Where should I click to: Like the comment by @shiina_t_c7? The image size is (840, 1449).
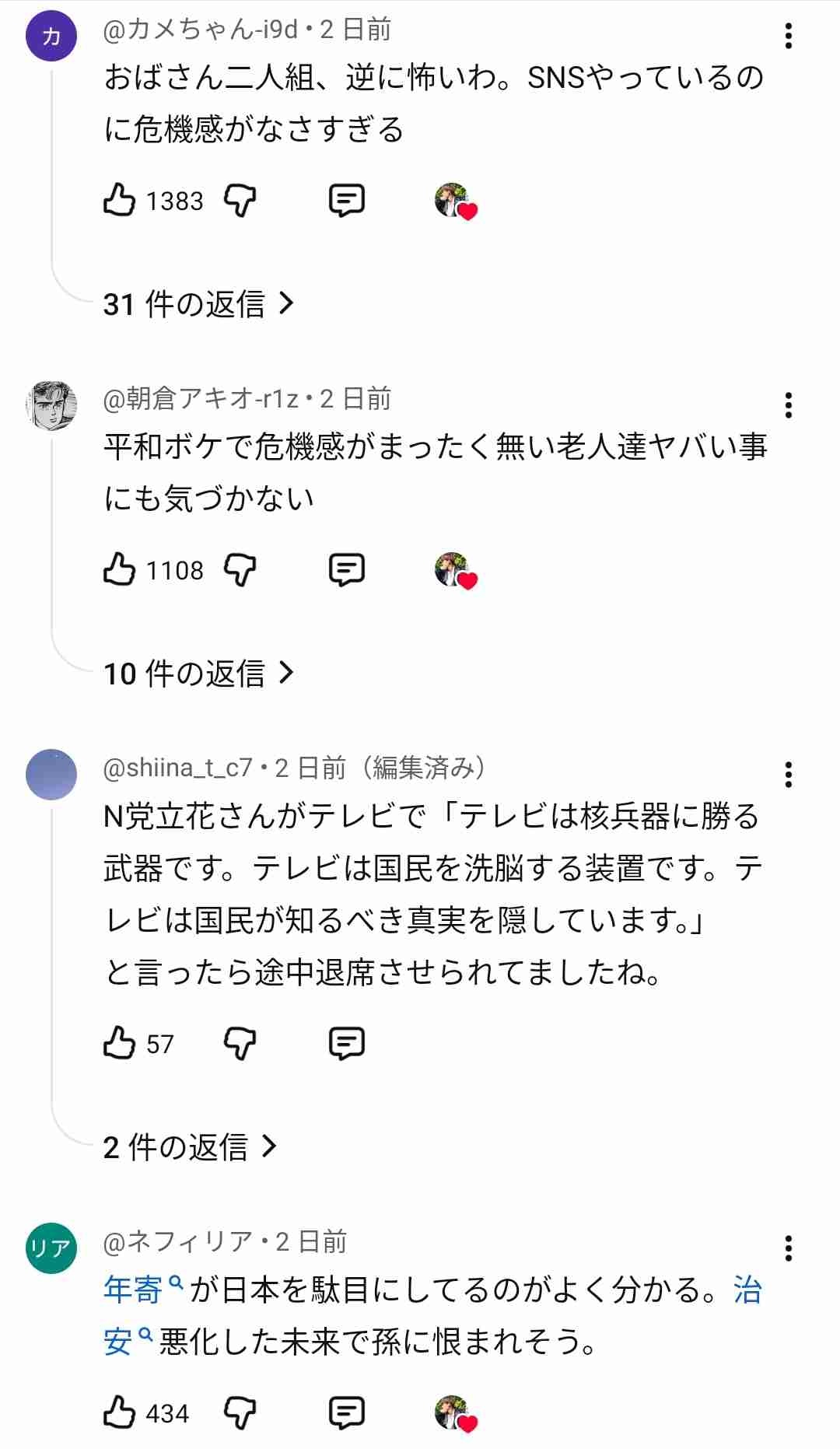(119, 1043)
